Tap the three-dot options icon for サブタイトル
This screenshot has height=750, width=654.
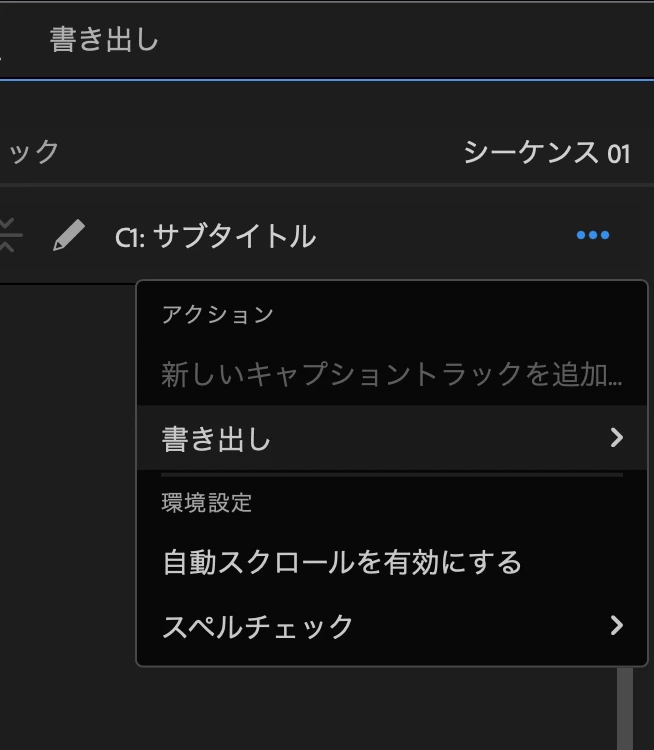(593, 236)
